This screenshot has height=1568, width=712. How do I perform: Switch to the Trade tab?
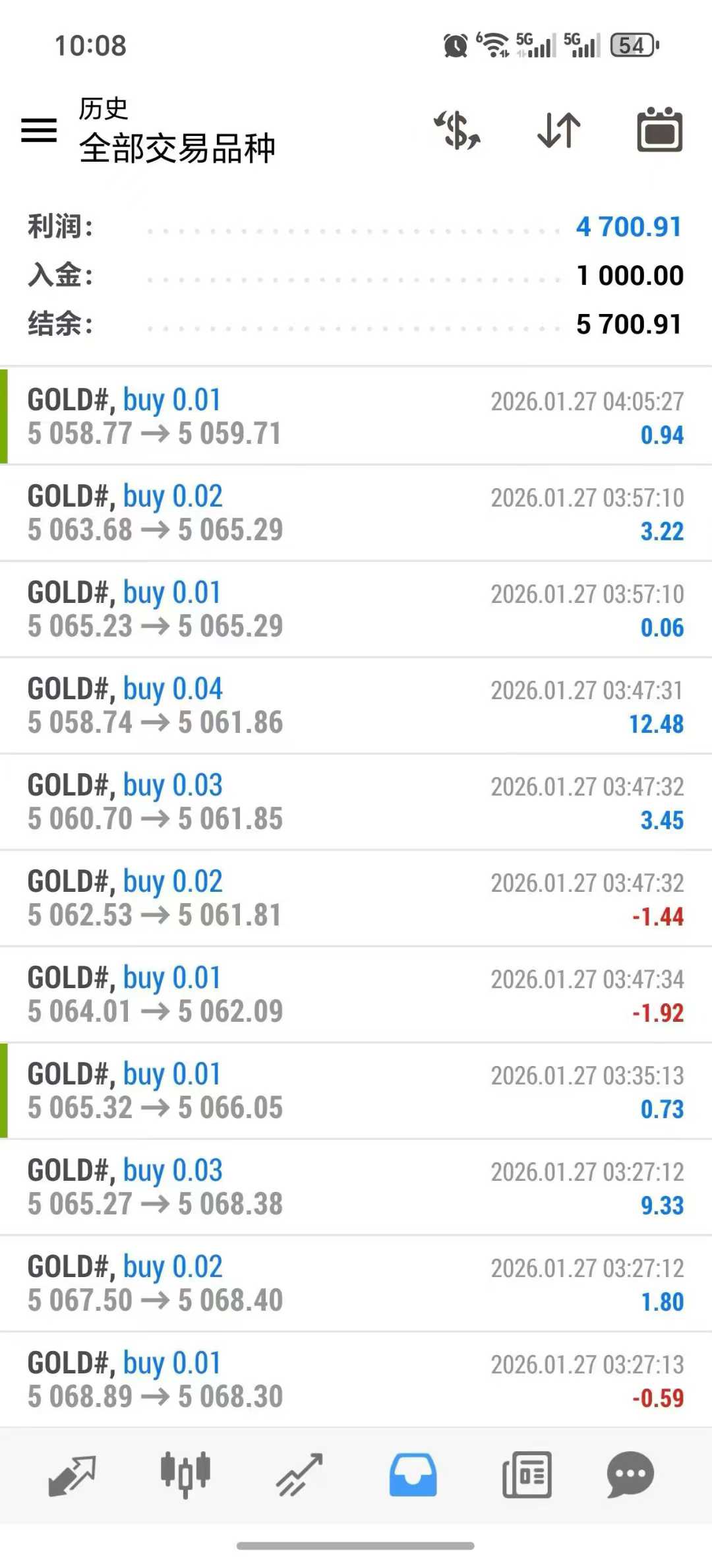pyautogui.click(x=299, y=1475)
